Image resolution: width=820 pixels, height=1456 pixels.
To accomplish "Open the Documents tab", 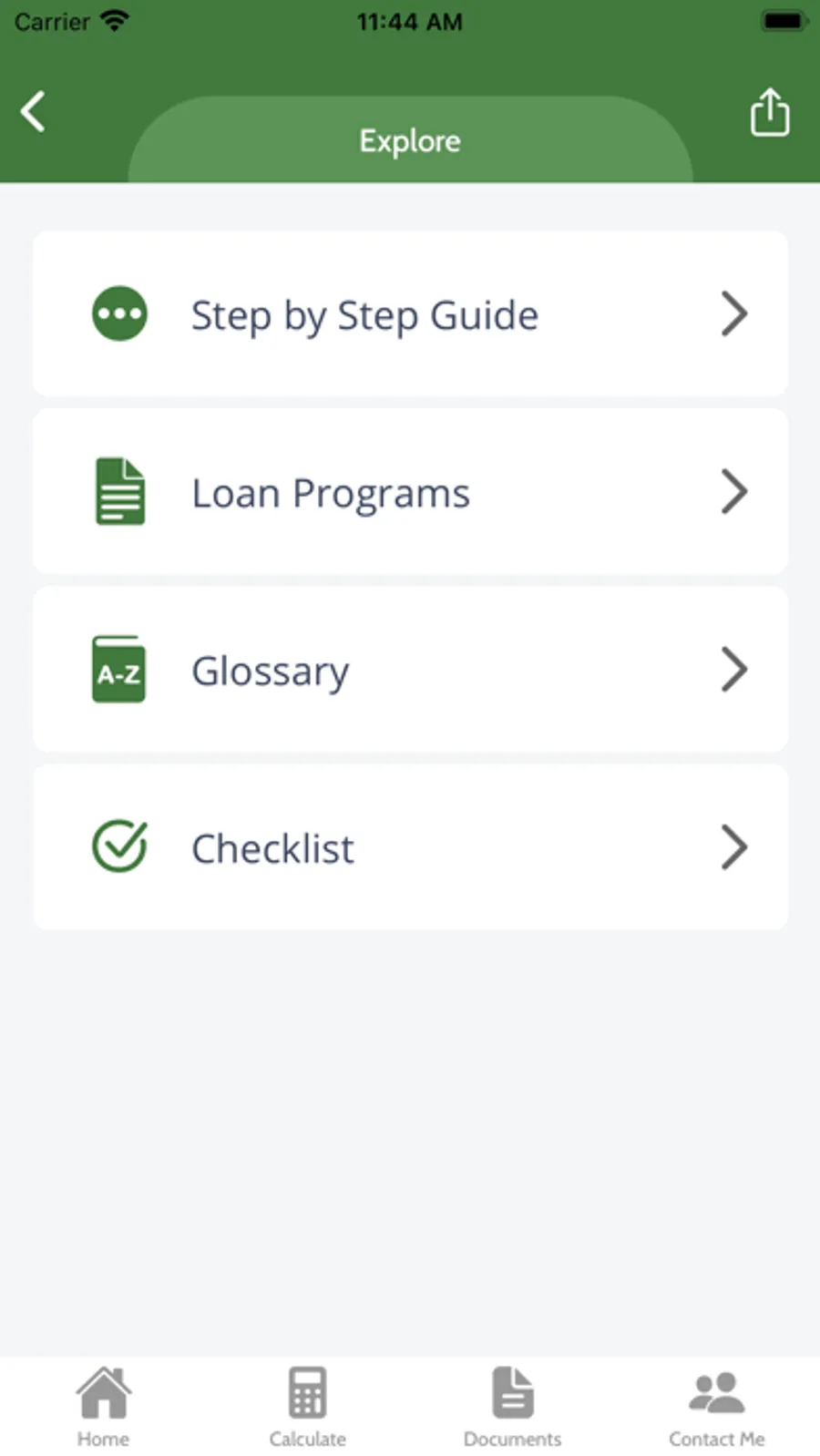I will point(512,1406).
